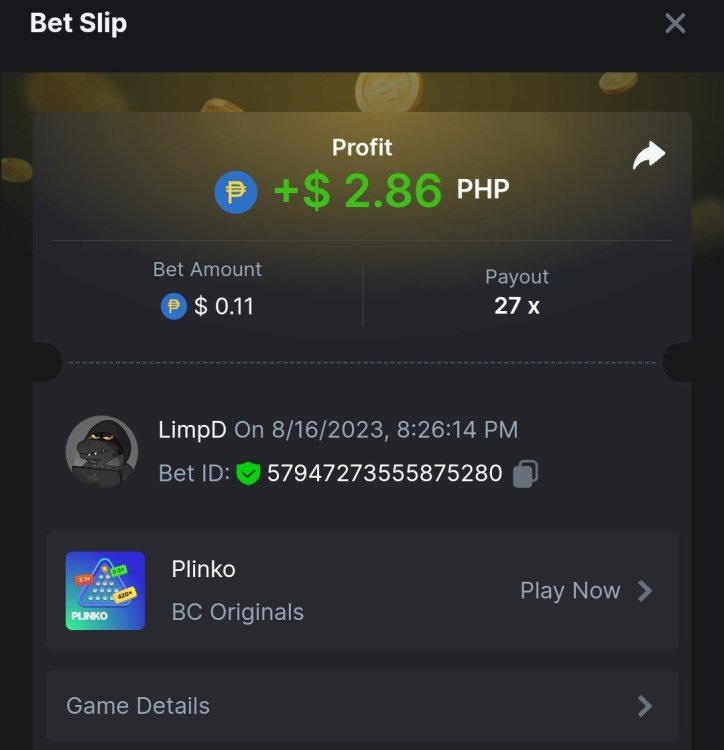The width and height of the screenshot is (724, 750).
Task: Expand the Game Details section
Action: coord(137,706)
